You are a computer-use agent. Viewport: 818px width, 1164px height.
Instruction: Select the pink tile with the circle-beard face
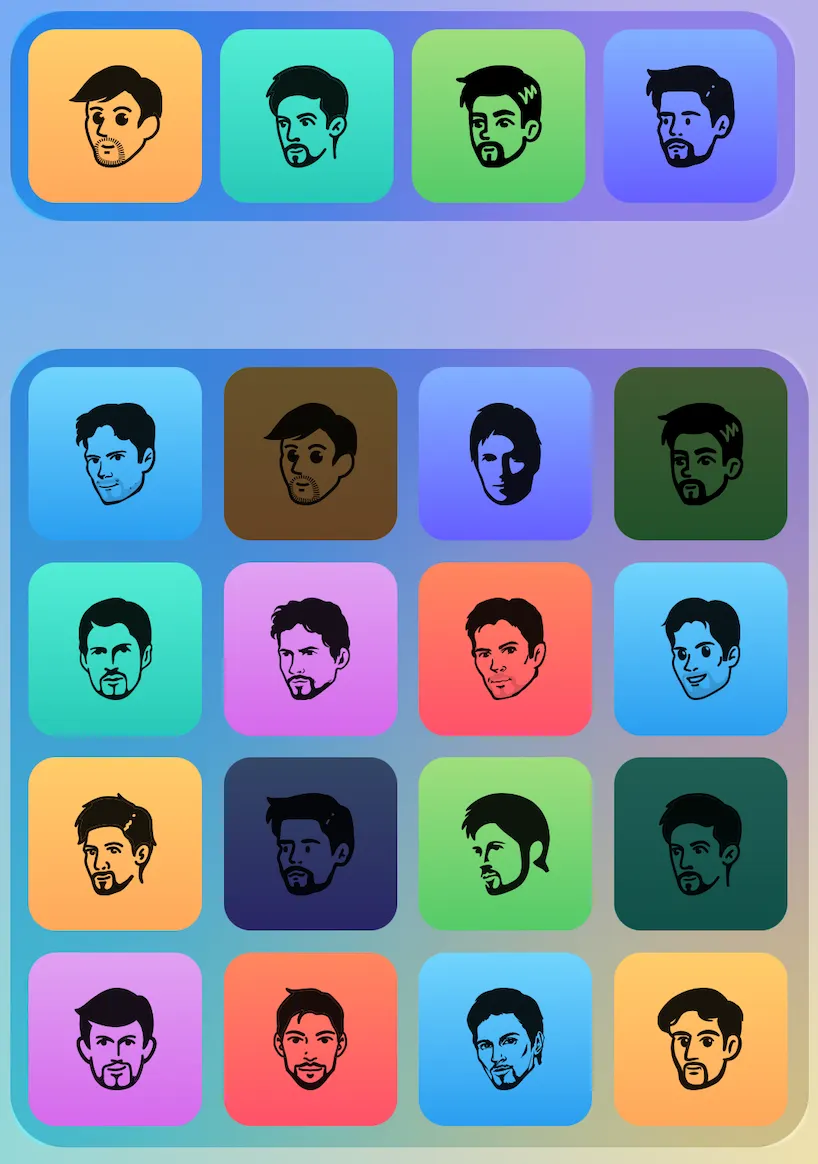(115, 1038)
